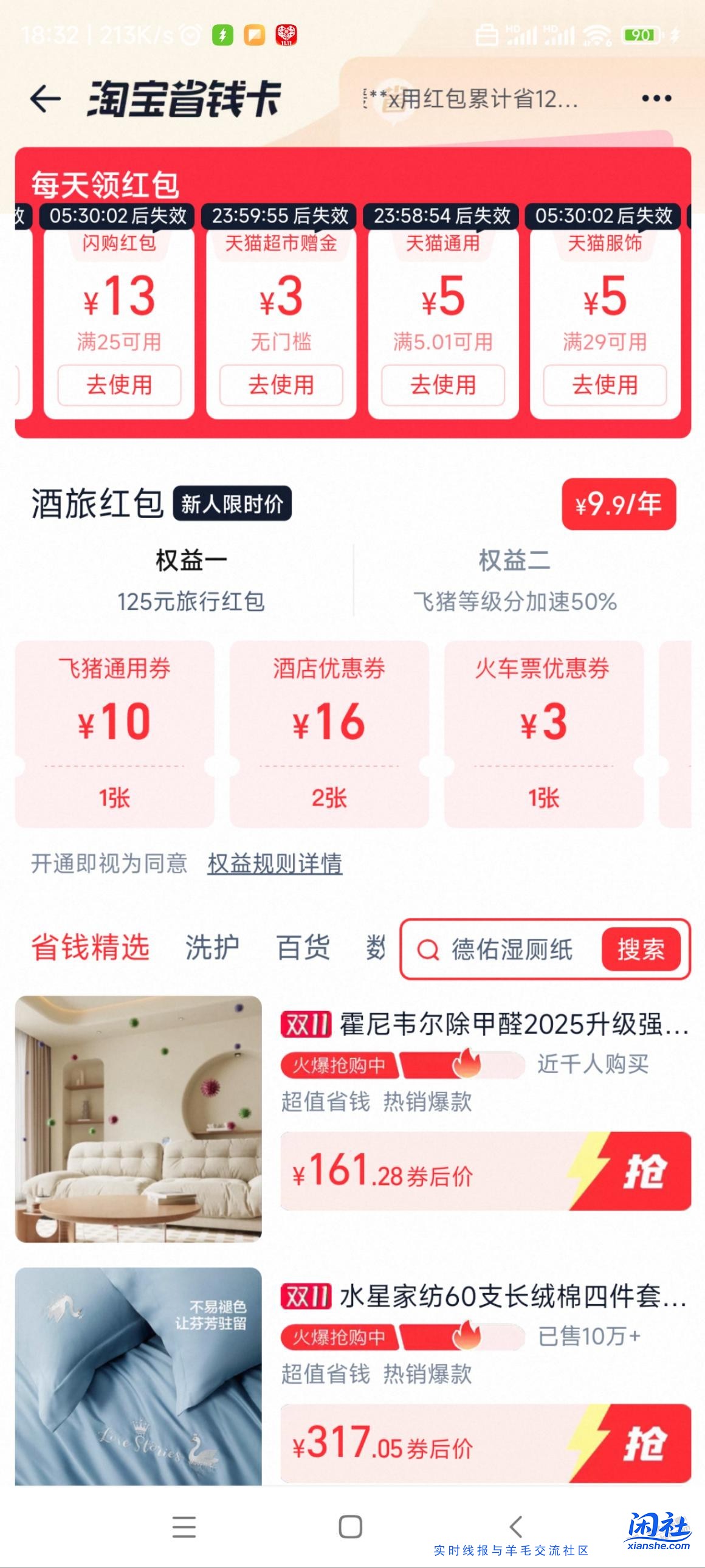Select 权益二 飞猪等级分加速50% option
Screen dimensions: 705x1568
pos(514,581)
